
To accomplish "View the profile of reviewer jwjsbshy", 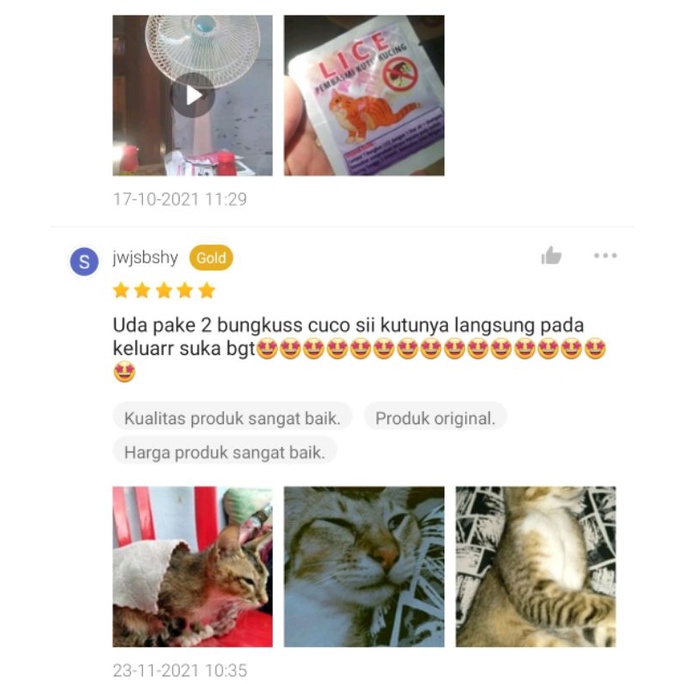I will click(145, 258).
